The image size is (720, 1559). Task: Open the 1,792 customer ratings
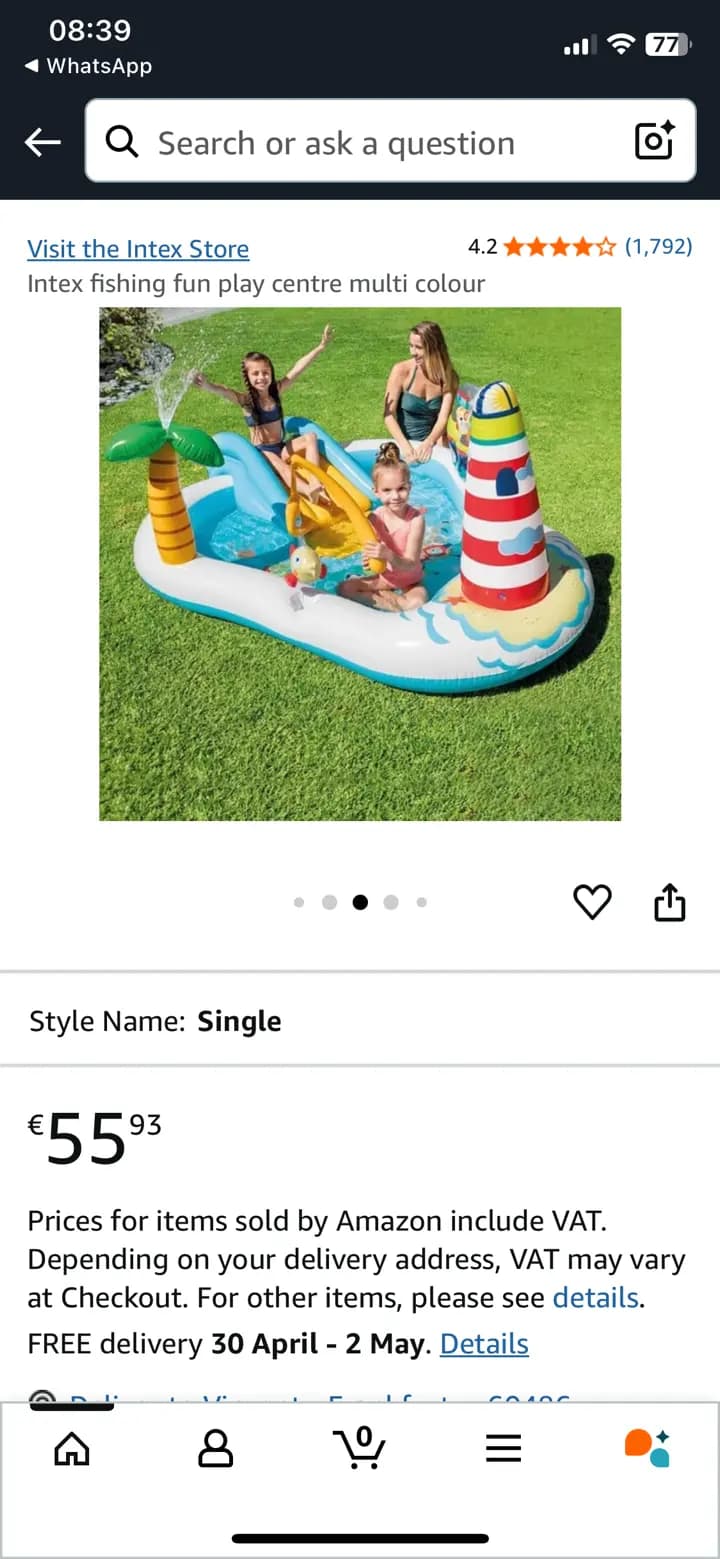pyautogui.click(x=658, y=246)
